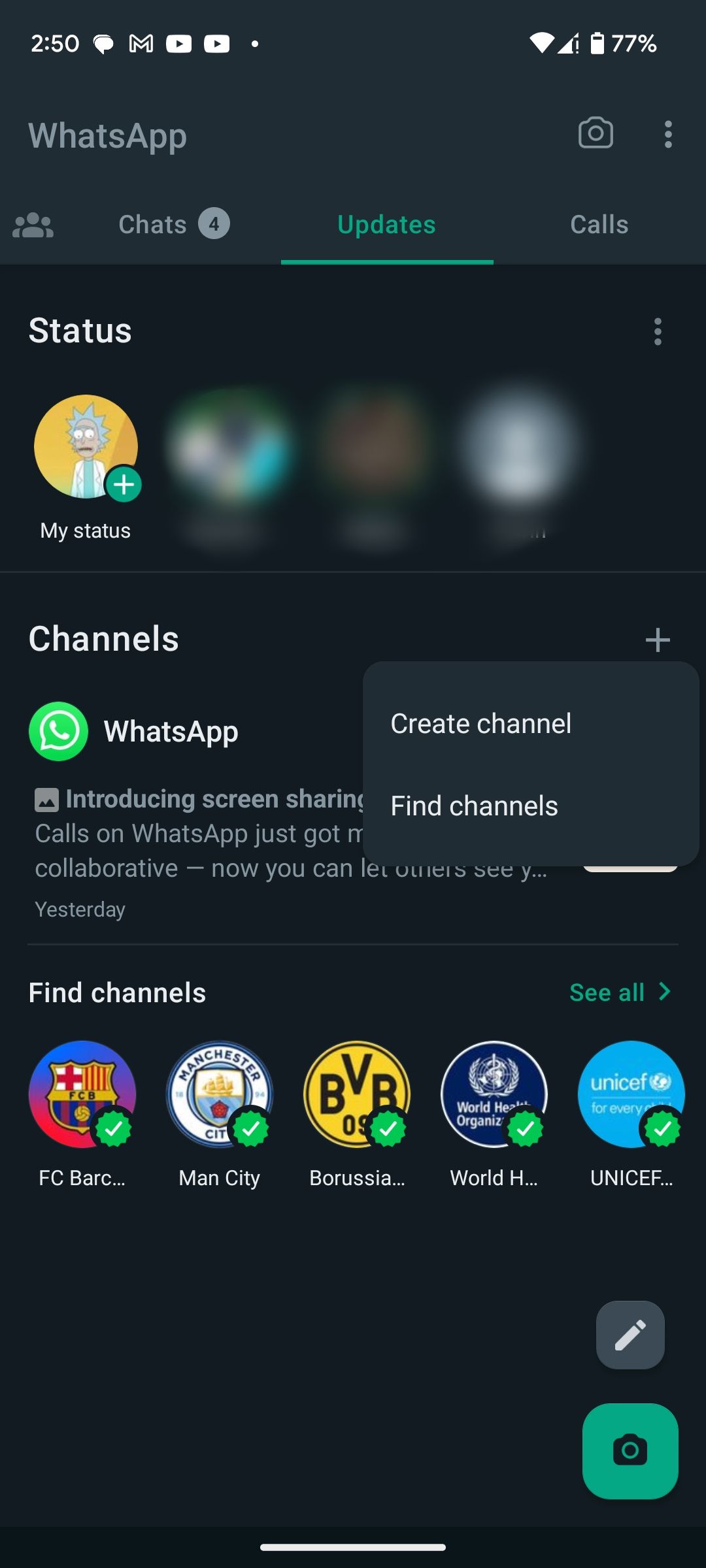The image size is (706, 1568).
Task: Add a new status via the plus icon
Action: (x=124, y=485)
